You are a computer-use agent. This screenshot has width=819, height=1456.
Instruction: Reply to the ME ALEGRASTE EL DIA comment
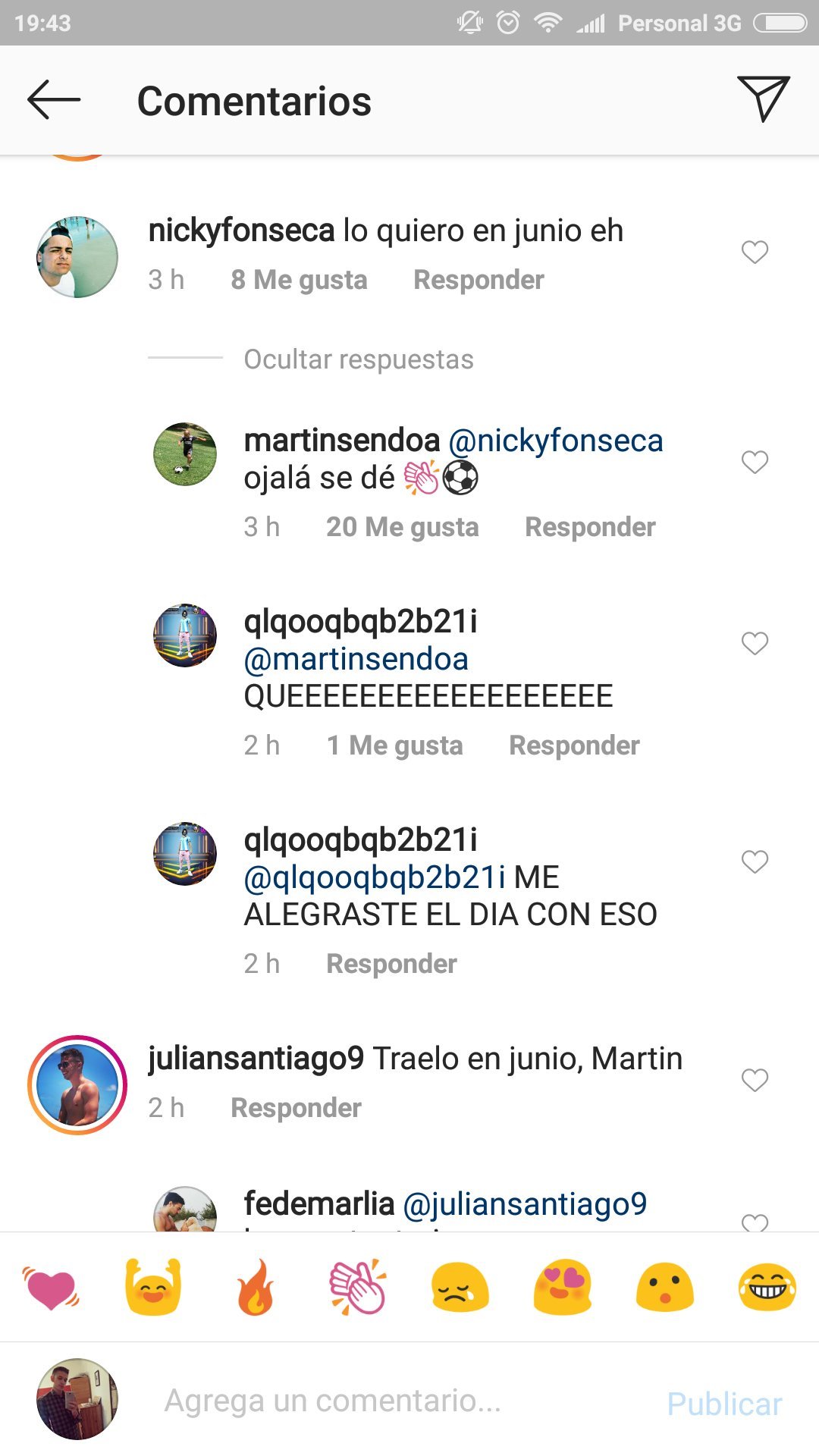point(391,964)
